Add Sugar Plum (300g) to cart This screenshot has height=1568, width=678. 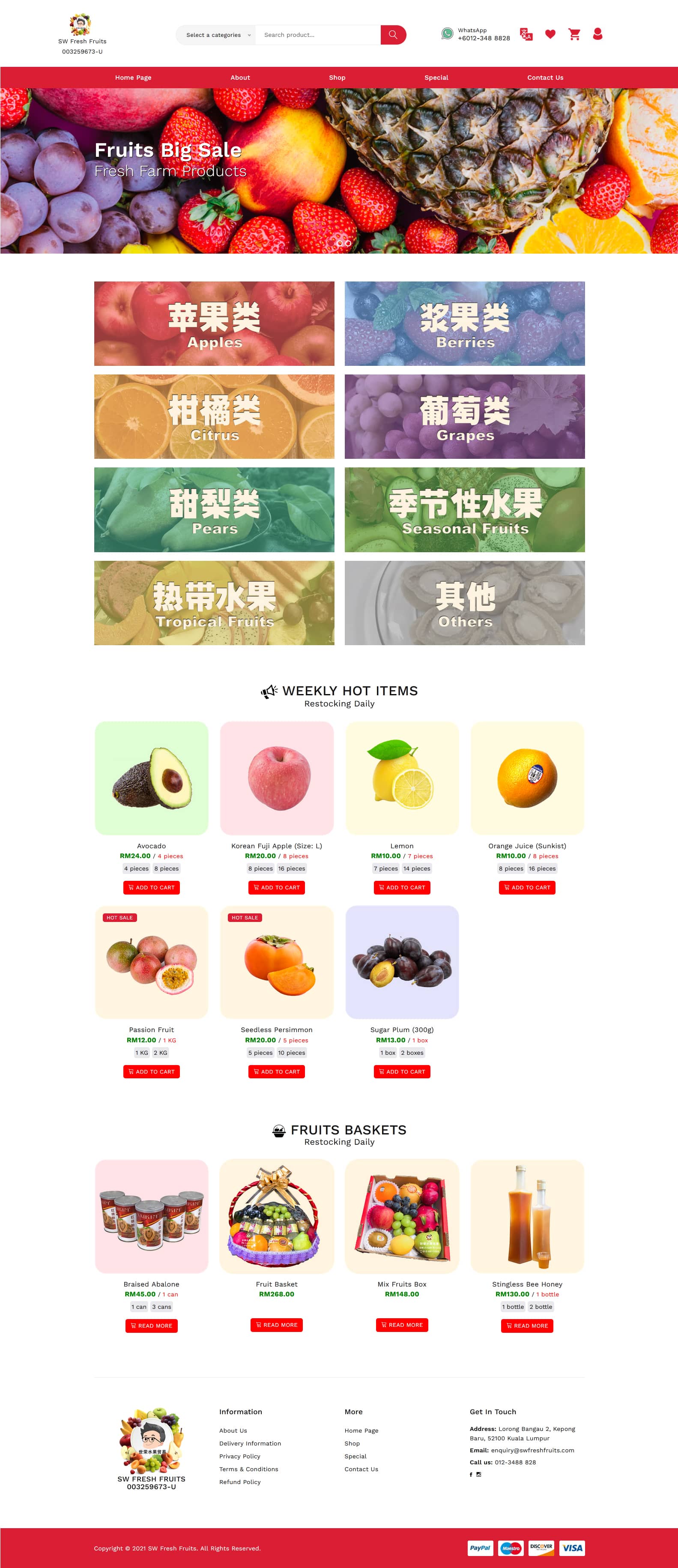[x=402, y=1071]
